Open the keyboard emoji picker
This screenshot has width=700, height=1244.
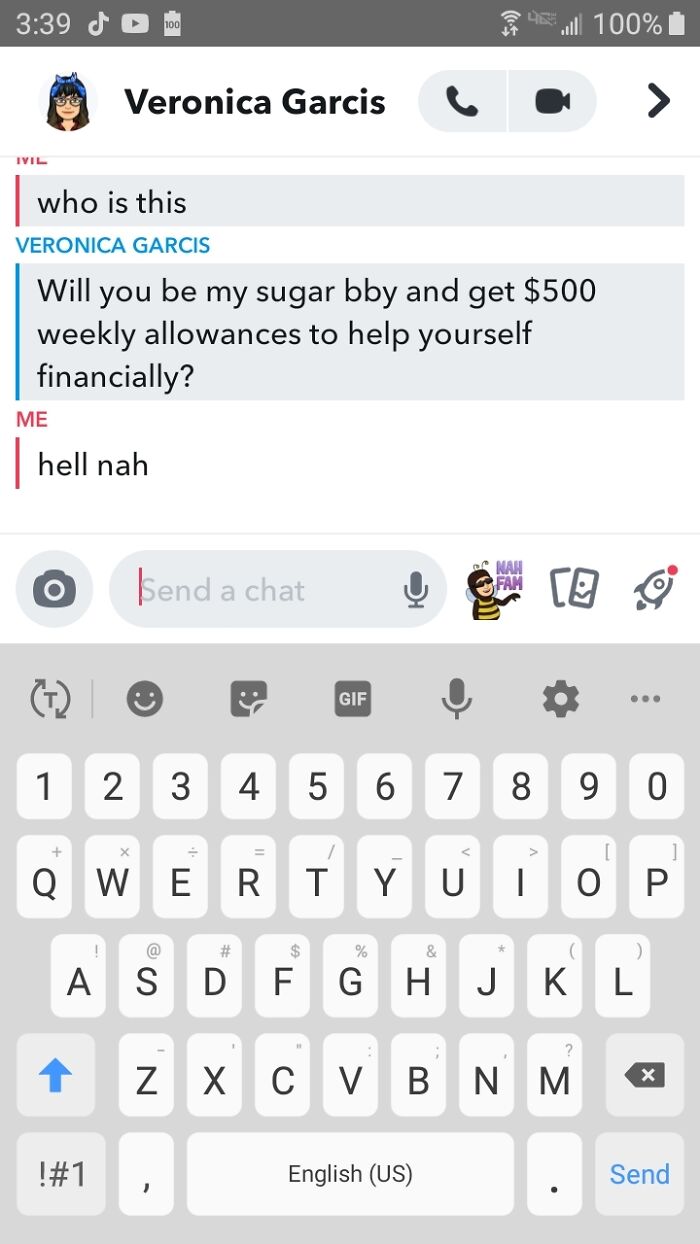(145, 698)
